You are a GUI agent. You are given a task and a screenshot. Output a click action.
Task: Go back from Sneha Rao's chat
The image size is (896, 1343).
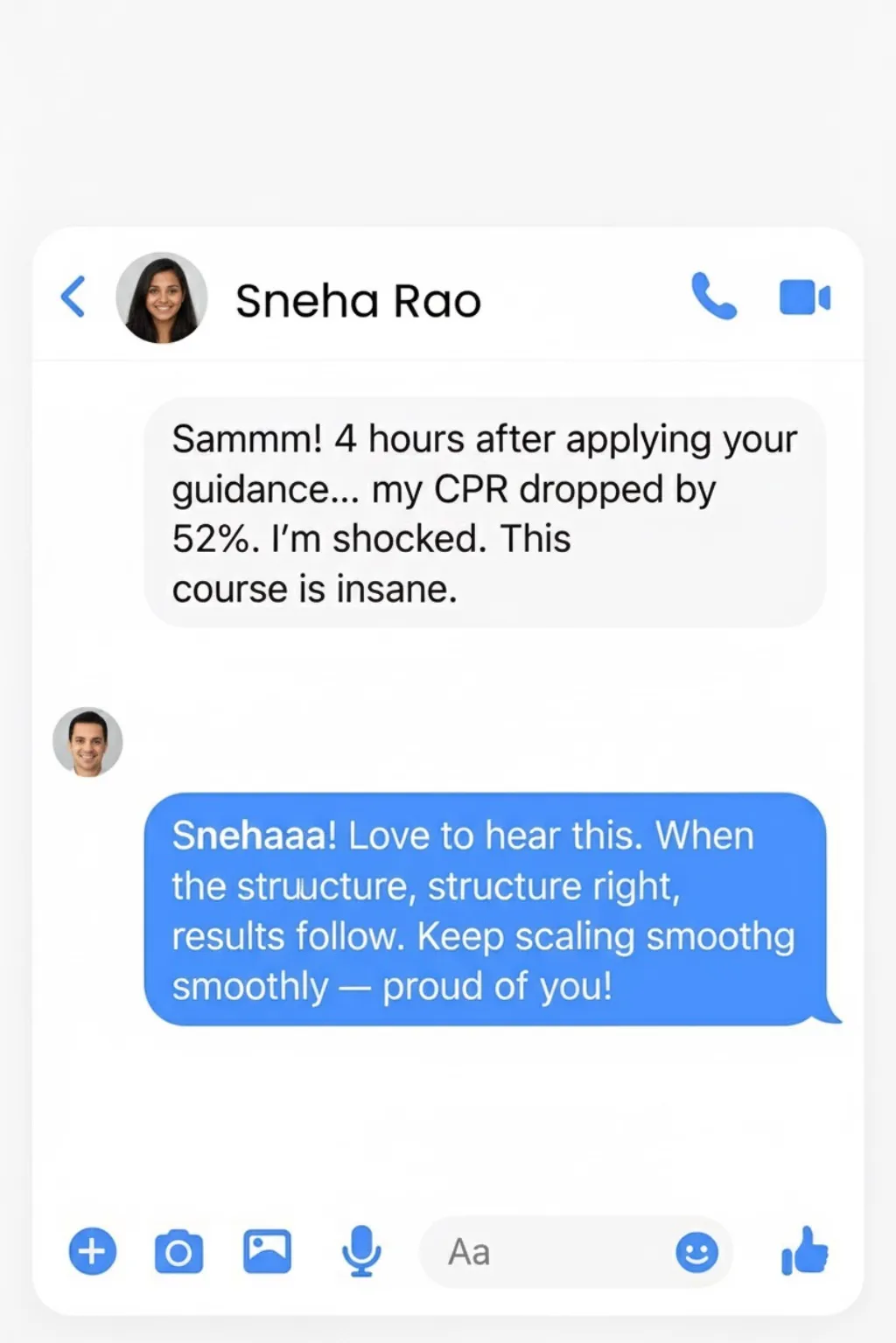[x=73, y=297]
